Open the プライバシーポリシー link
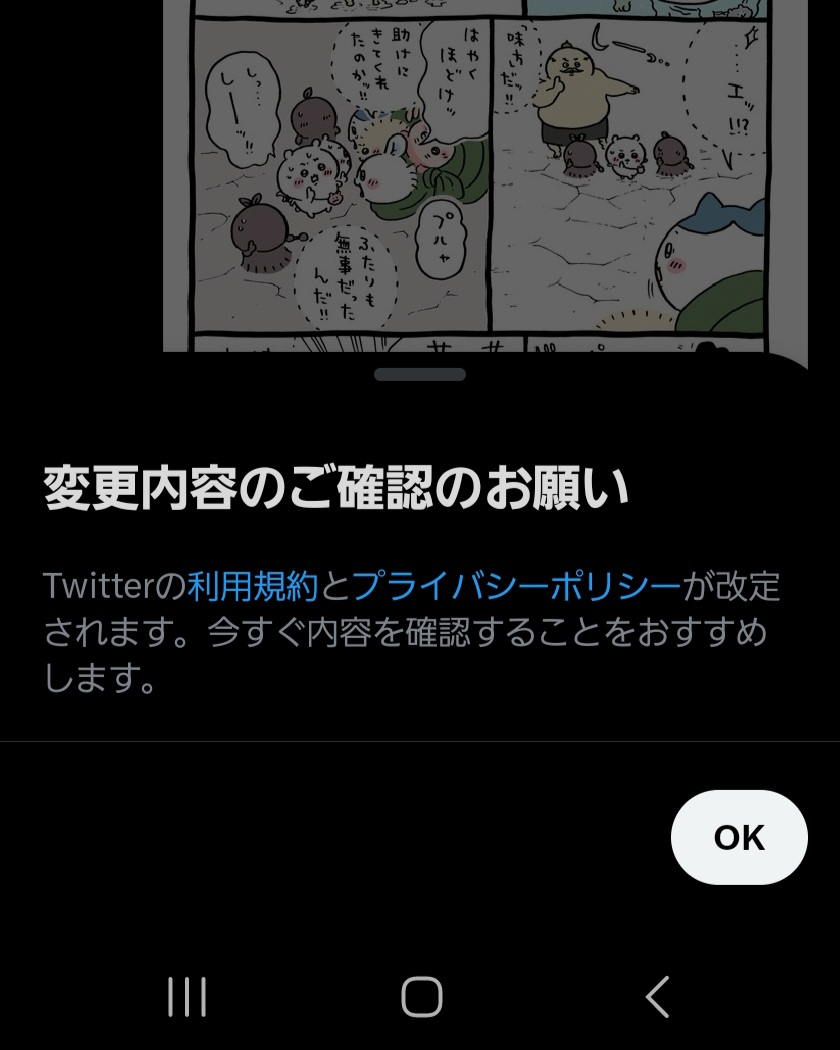 [515, 586]
